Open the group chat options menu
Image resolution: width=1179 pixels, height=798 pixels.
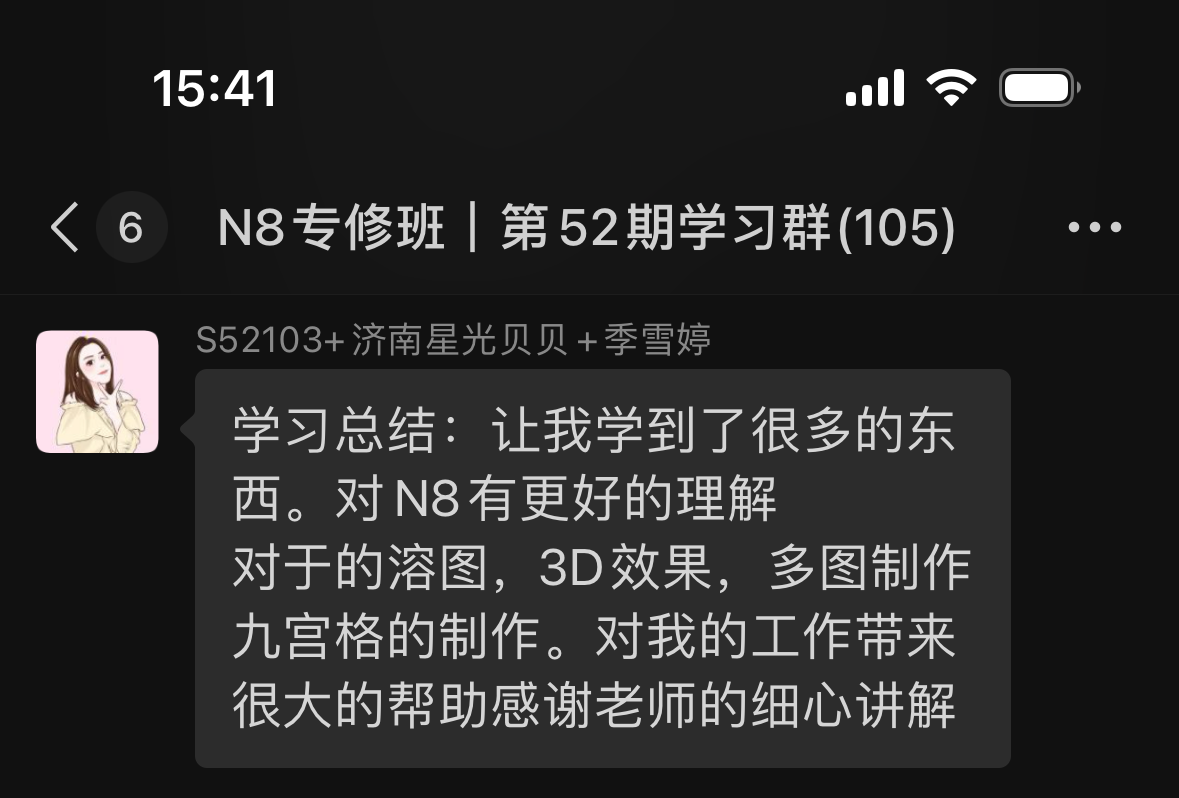pyautogui.click(x=1094, y=228)
